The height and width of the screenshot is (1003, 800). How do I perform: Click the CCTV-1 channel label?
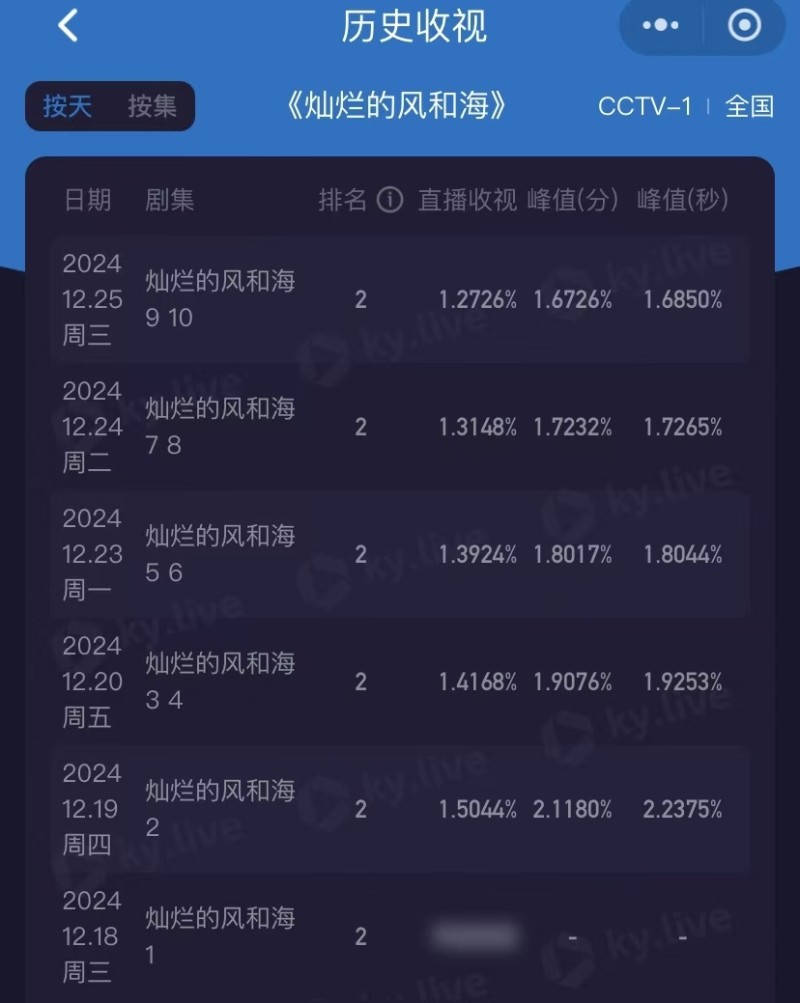[x=645, y=107]
